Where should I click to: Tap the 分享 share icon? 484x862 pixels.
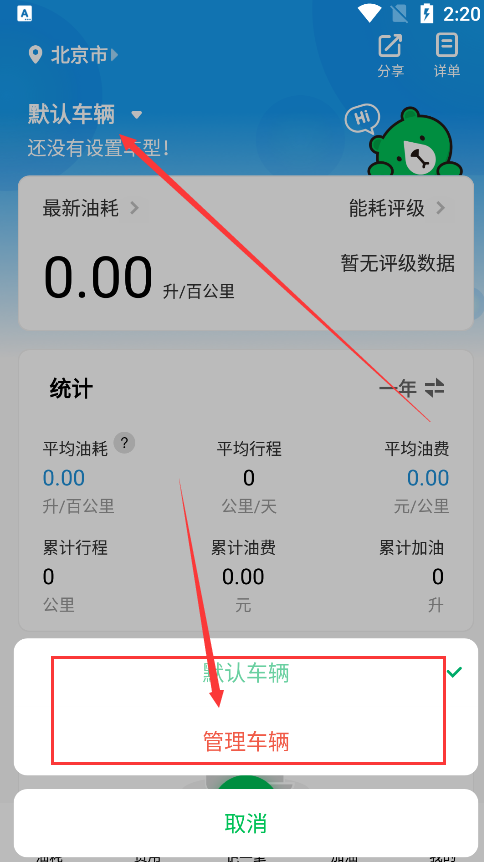tap(390, 56)
